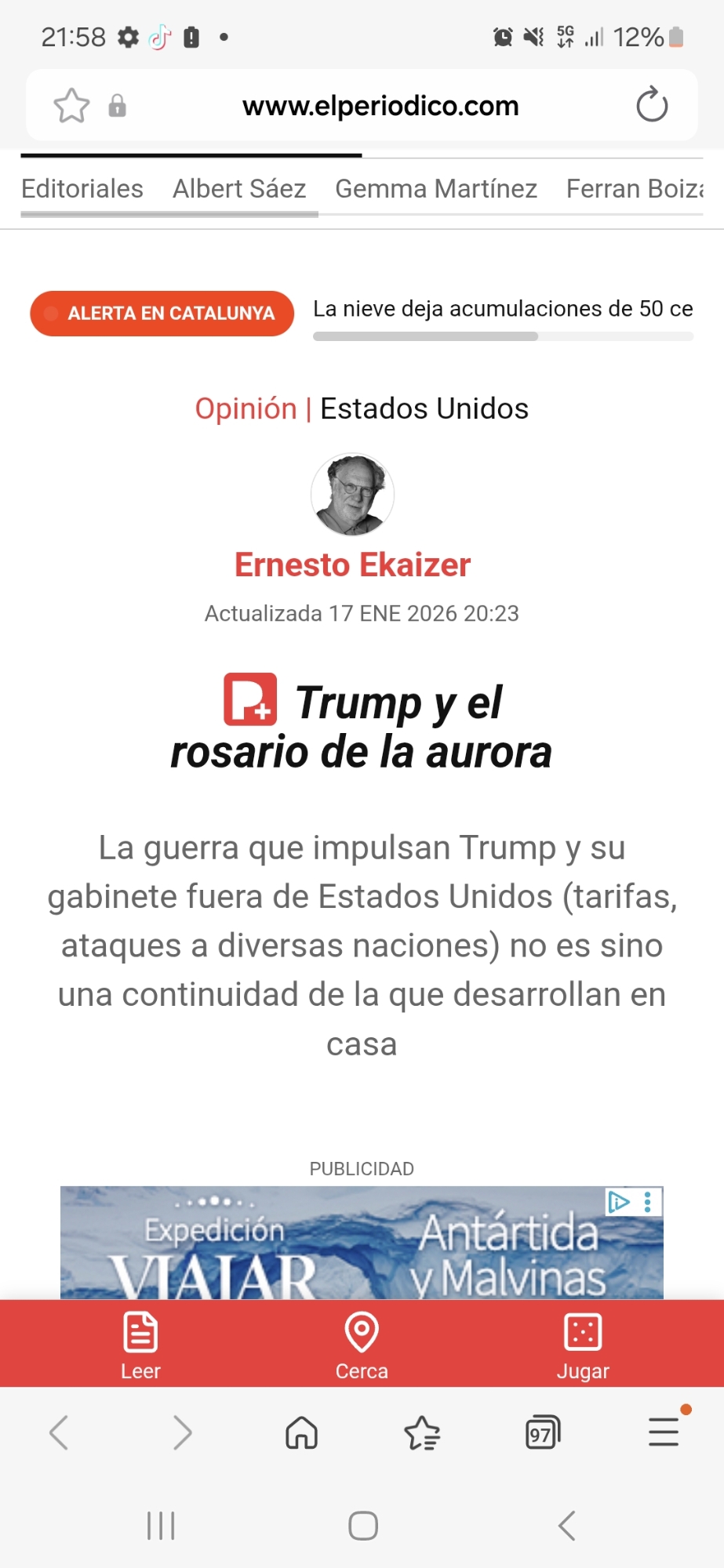View the 97 open tabs

(542, 1433)
